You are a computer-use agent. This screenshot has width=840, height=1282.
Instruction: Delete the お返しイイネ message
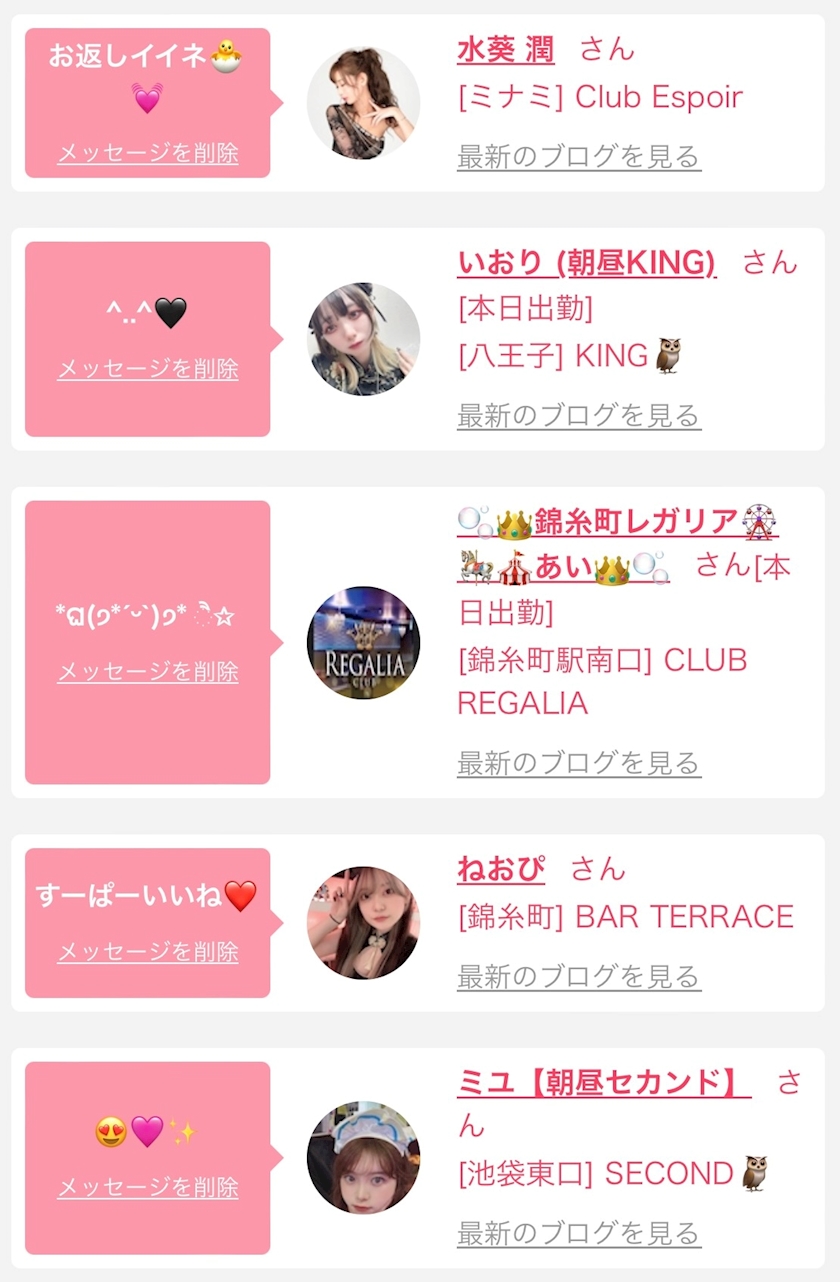[148, 153]
